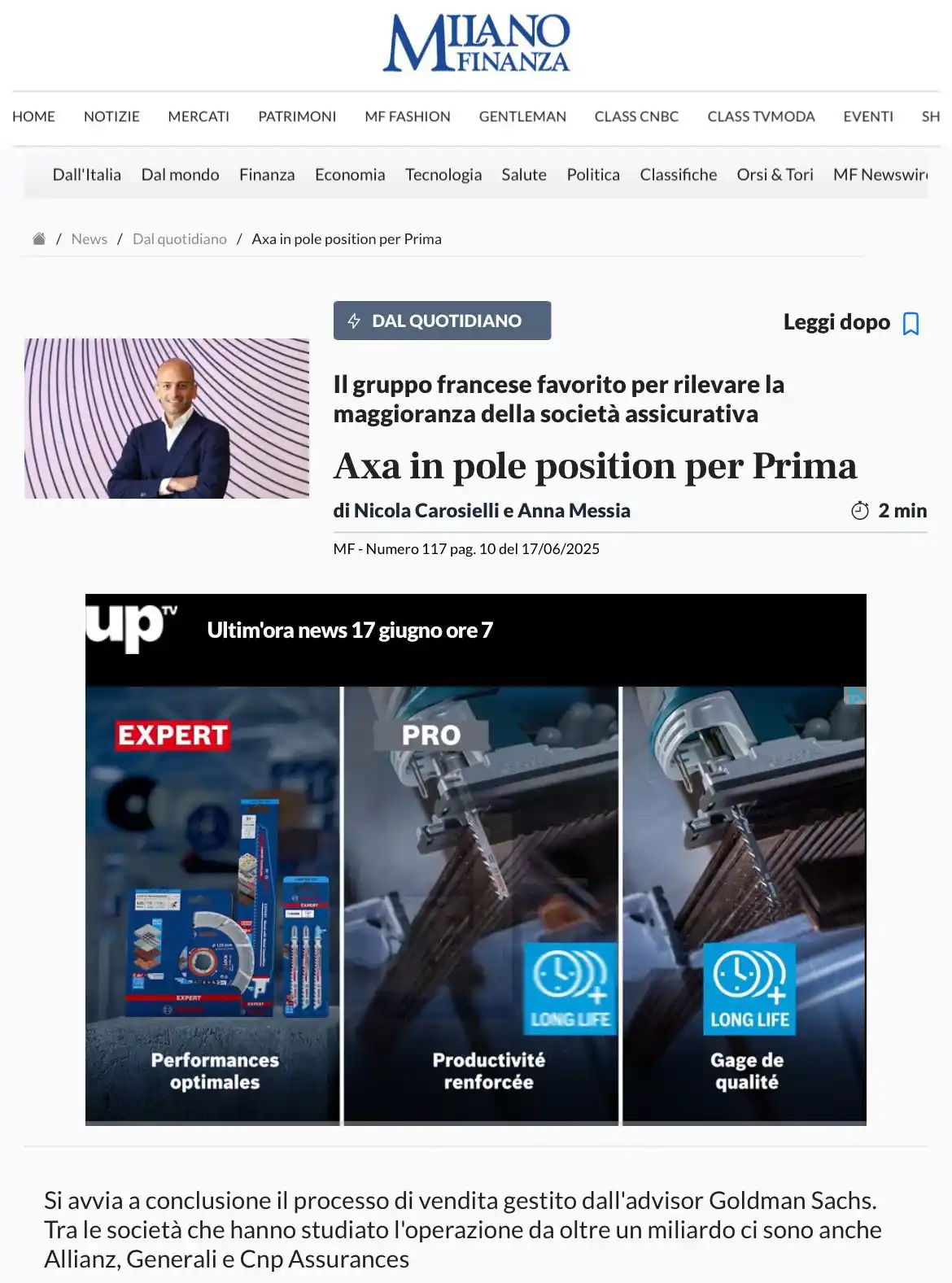Open Orsi & Tori

[x=775, y=175]
